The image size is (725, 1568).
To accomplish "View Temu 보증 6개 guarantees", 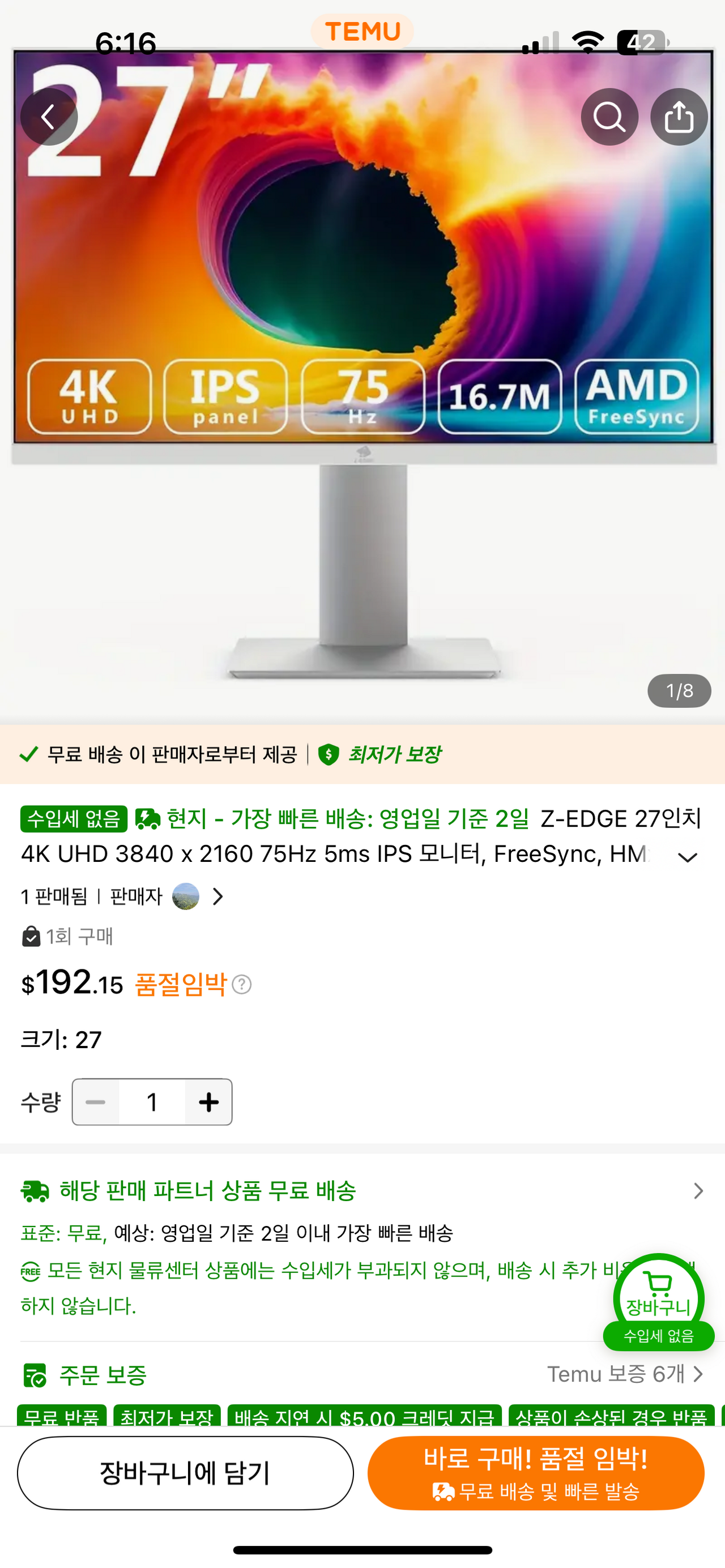I will pos(625,1374).
